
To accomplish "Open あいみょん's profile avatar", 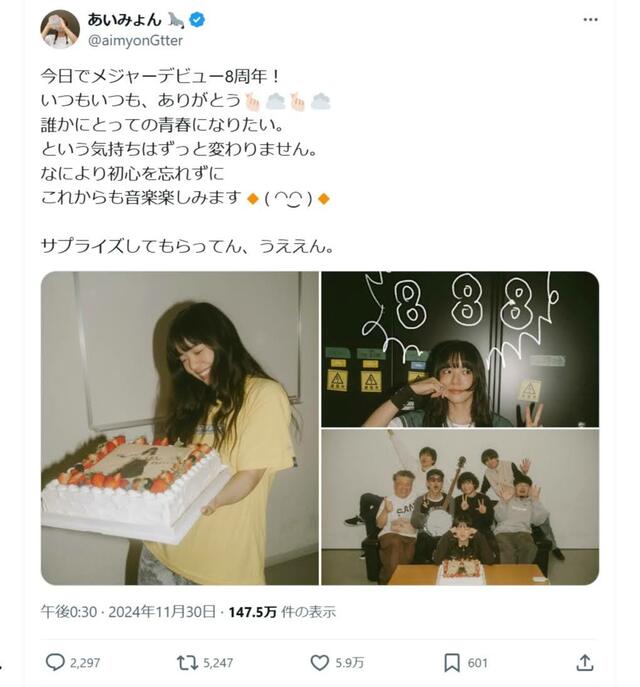I will point(60,30).
